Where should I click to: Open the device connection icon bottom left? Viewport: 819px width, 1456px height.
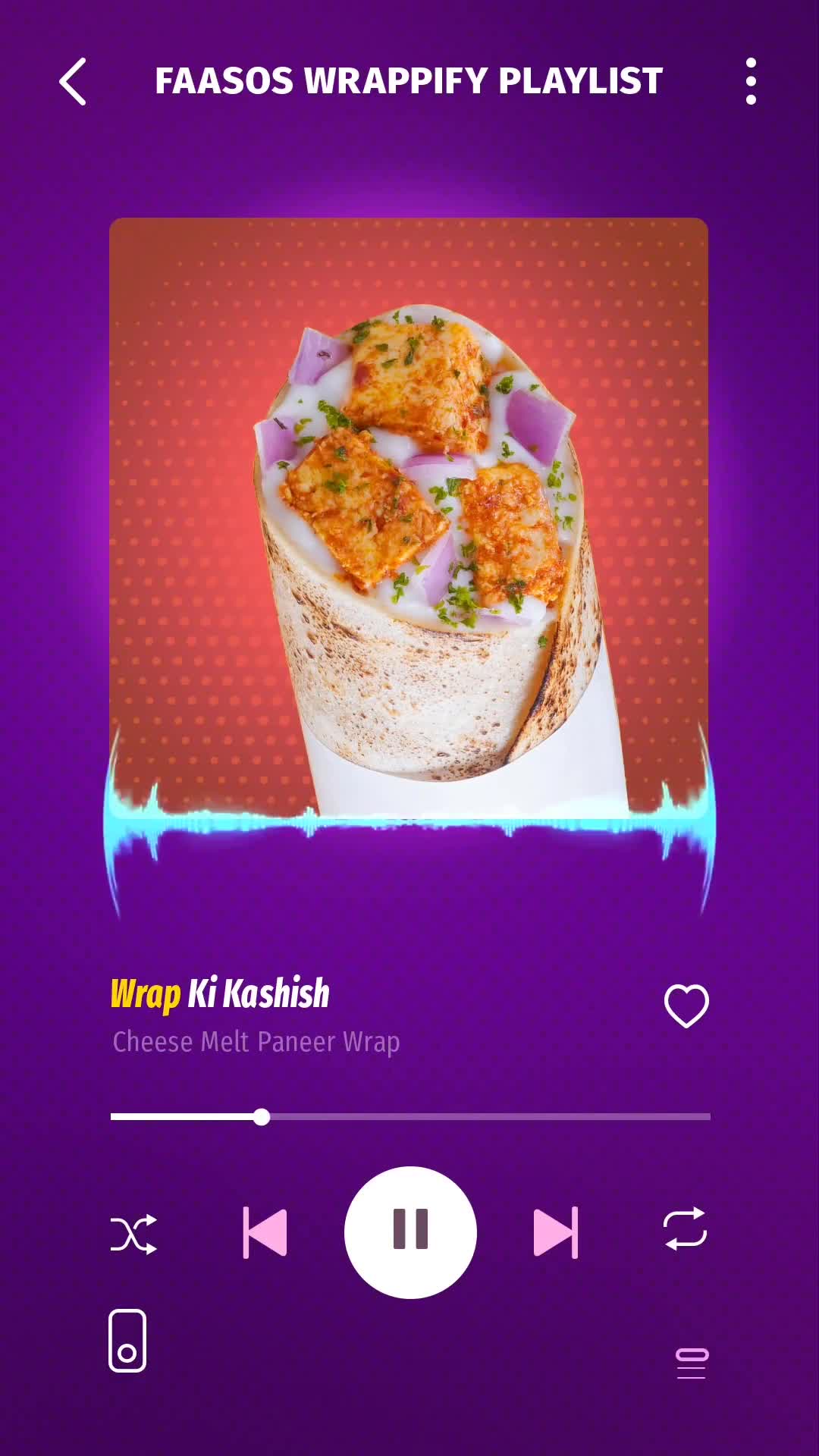(129, 1340)
